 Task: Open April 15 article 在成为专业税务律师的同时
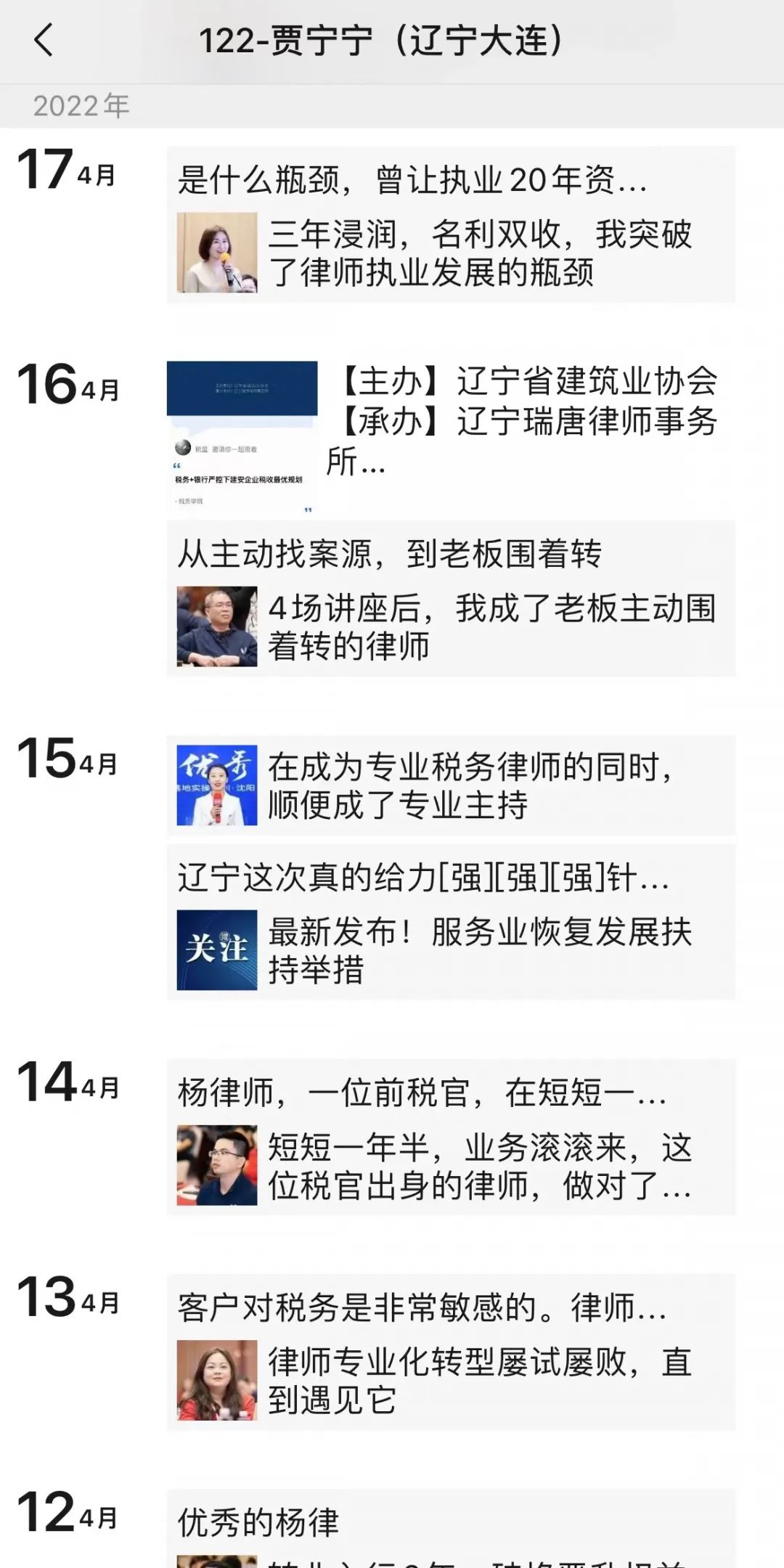click(450, 786)
